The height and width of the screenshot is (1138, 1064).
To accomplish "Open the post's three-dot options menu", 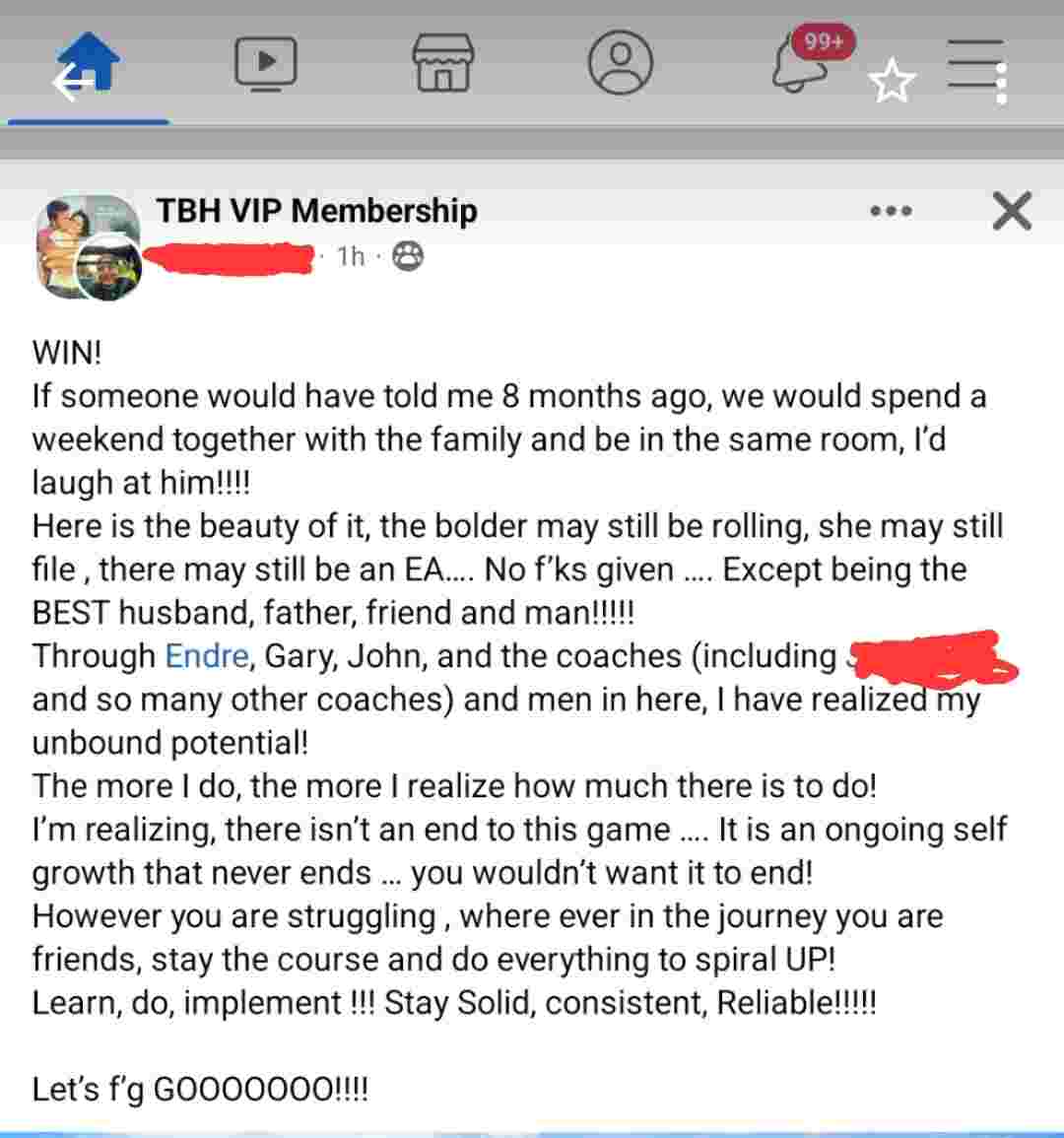I will coord(891,211).
